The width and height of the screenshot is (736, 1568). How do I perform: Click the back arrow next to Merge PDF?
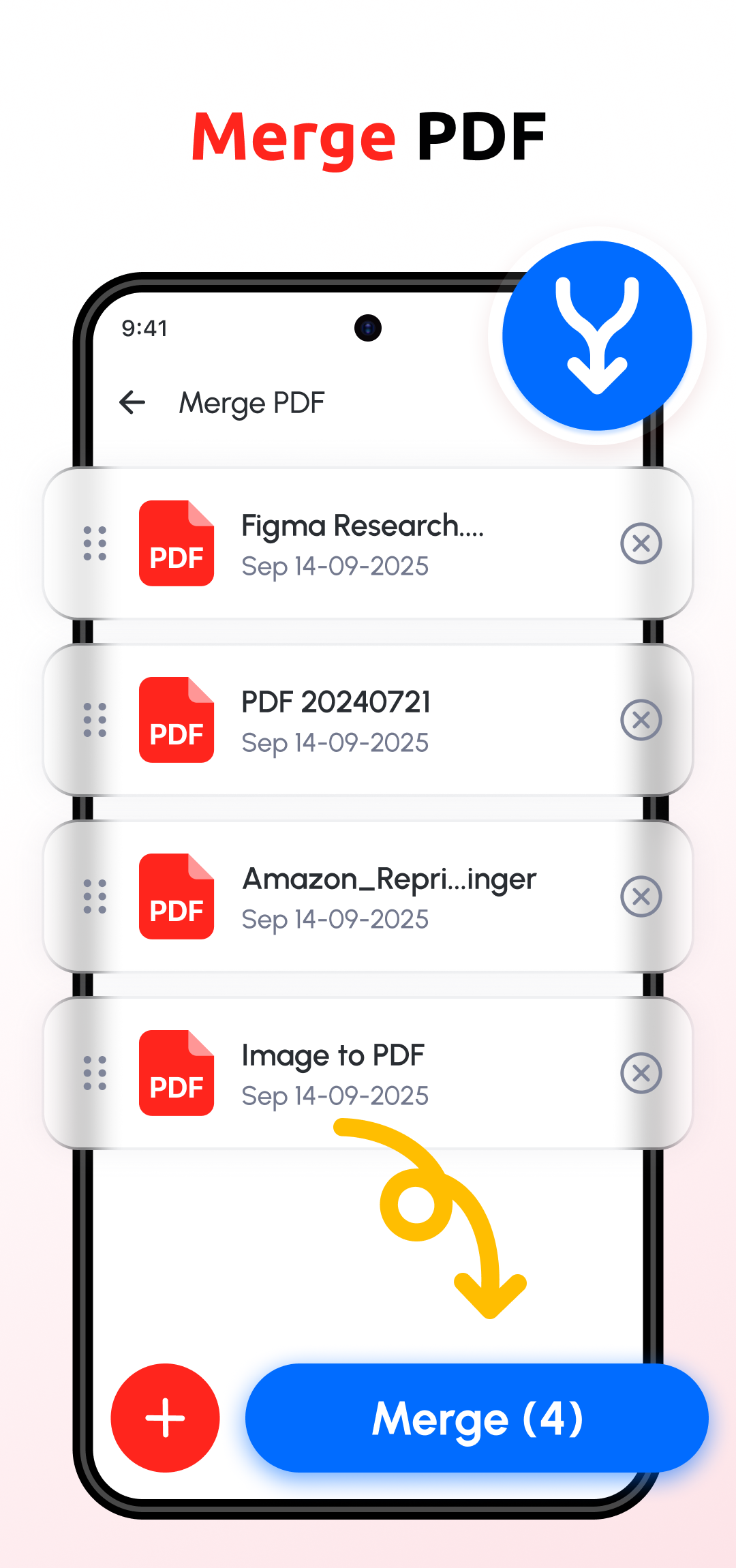click(x=132, y=402)
